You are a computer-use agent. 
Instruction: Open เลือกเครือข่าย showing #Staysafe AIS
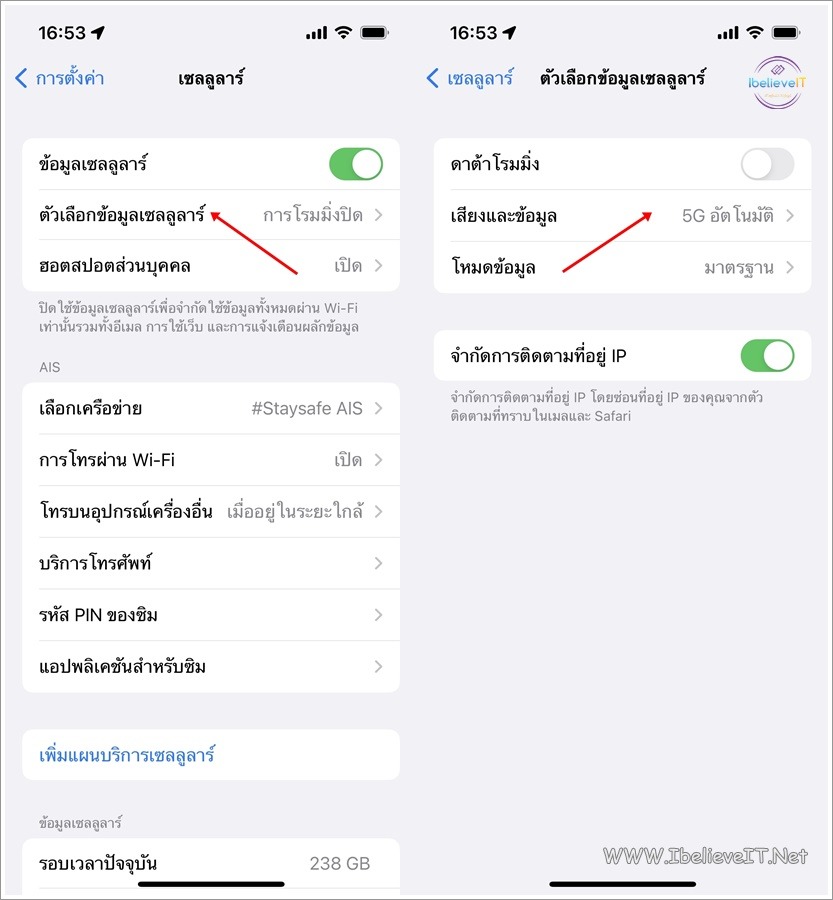tap(210, 408)
